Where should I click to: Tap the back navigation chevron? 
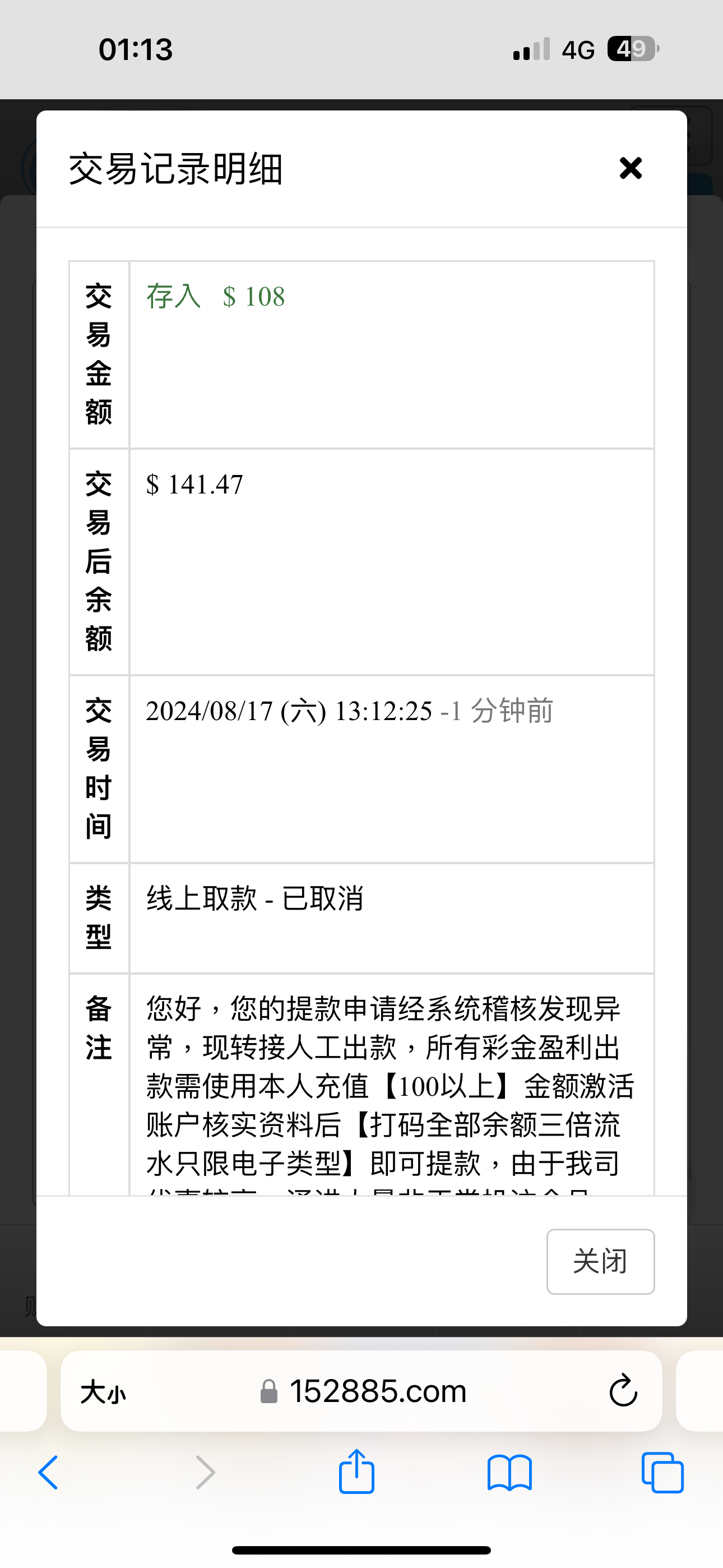[x=48, y=1473]
